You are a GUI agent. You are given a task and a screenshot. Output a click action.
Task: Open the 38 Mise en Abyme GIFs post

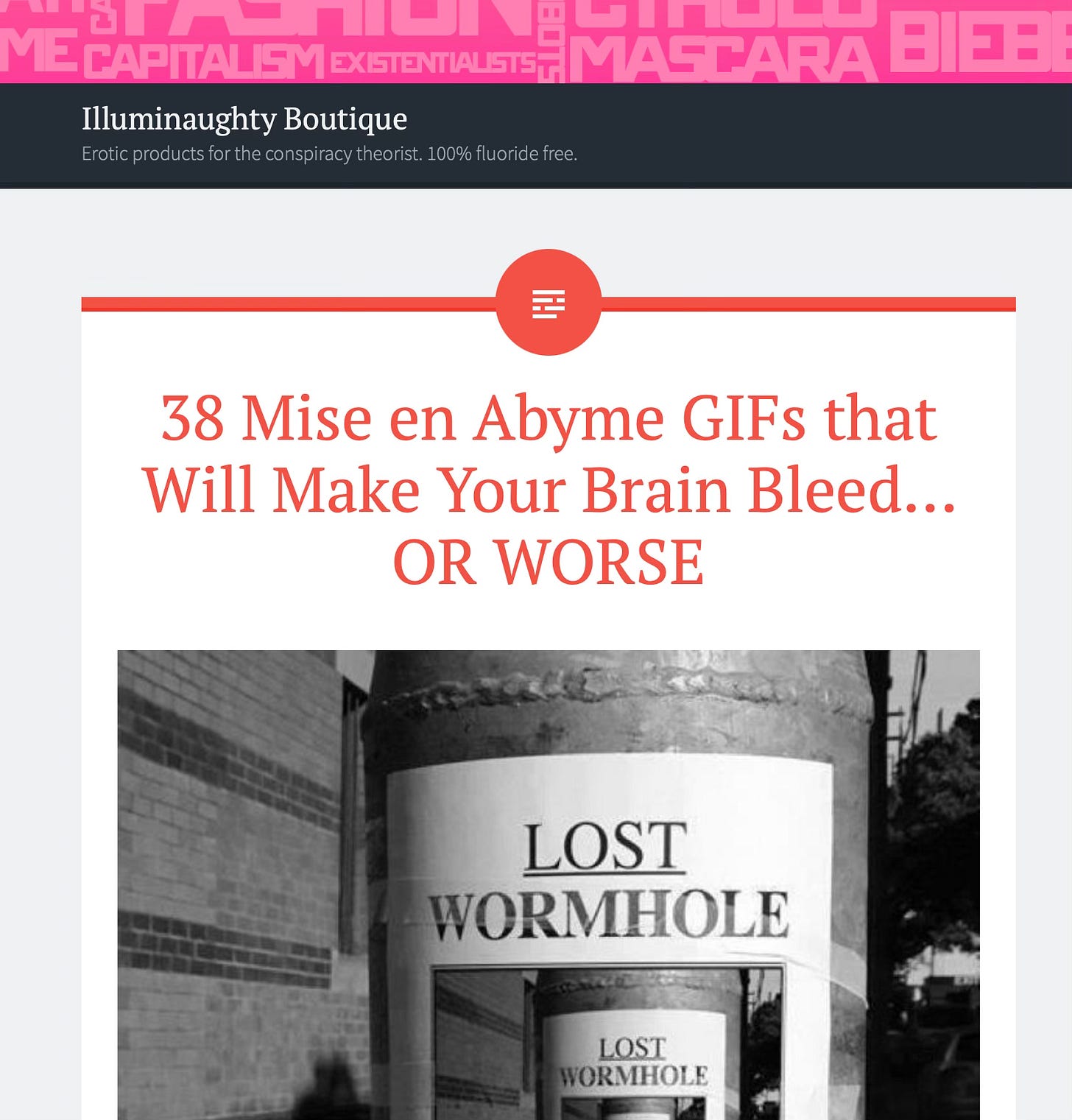coord(548,490)
